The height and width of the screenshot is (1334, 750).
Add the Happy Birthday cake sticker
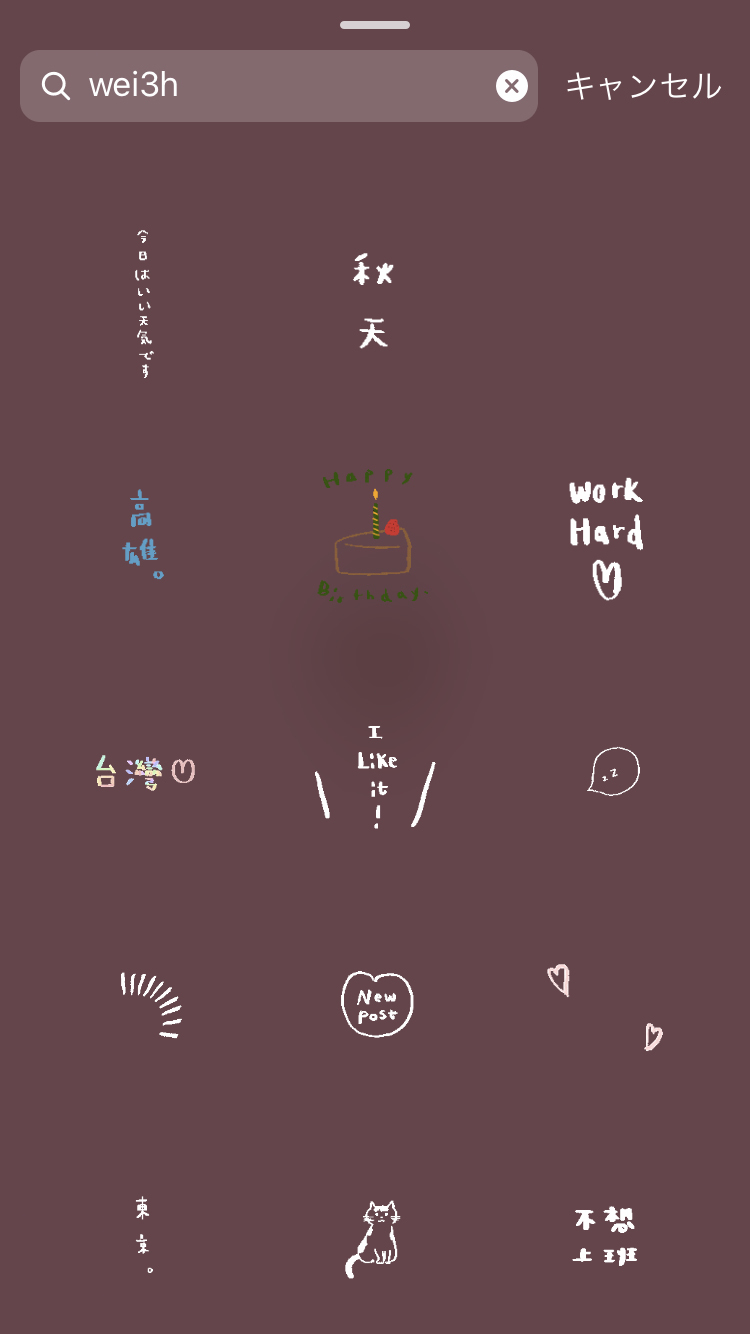pos(374,536)
